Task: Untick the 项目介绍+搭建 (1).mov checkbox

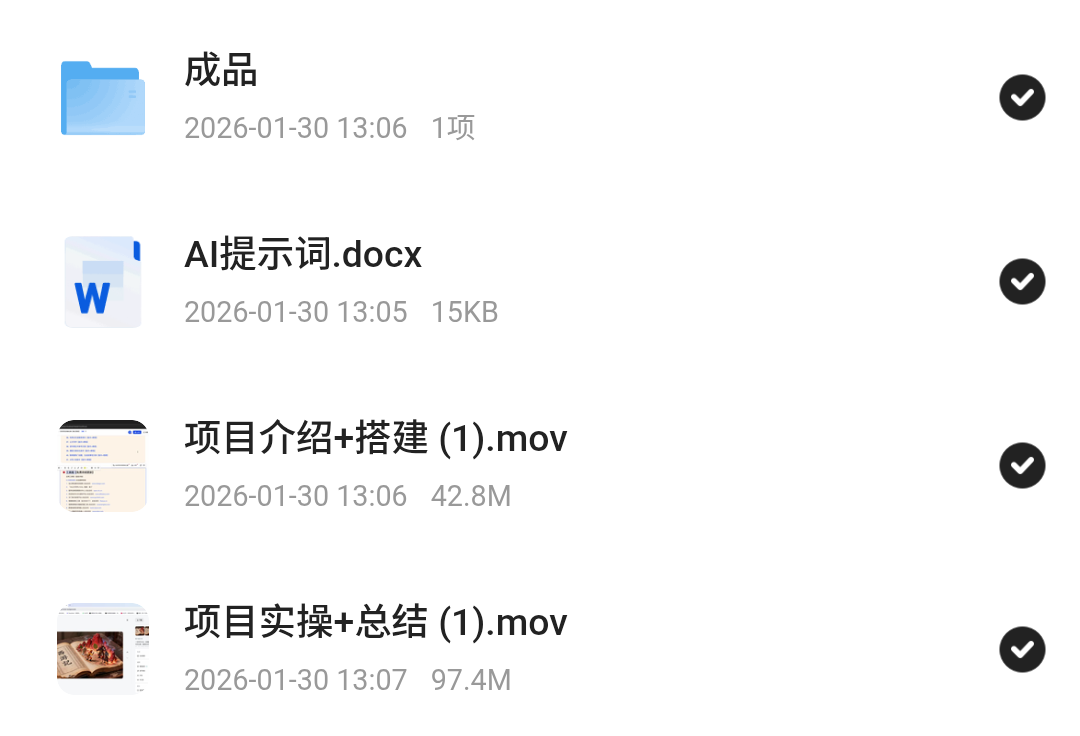Action: 1022,466
